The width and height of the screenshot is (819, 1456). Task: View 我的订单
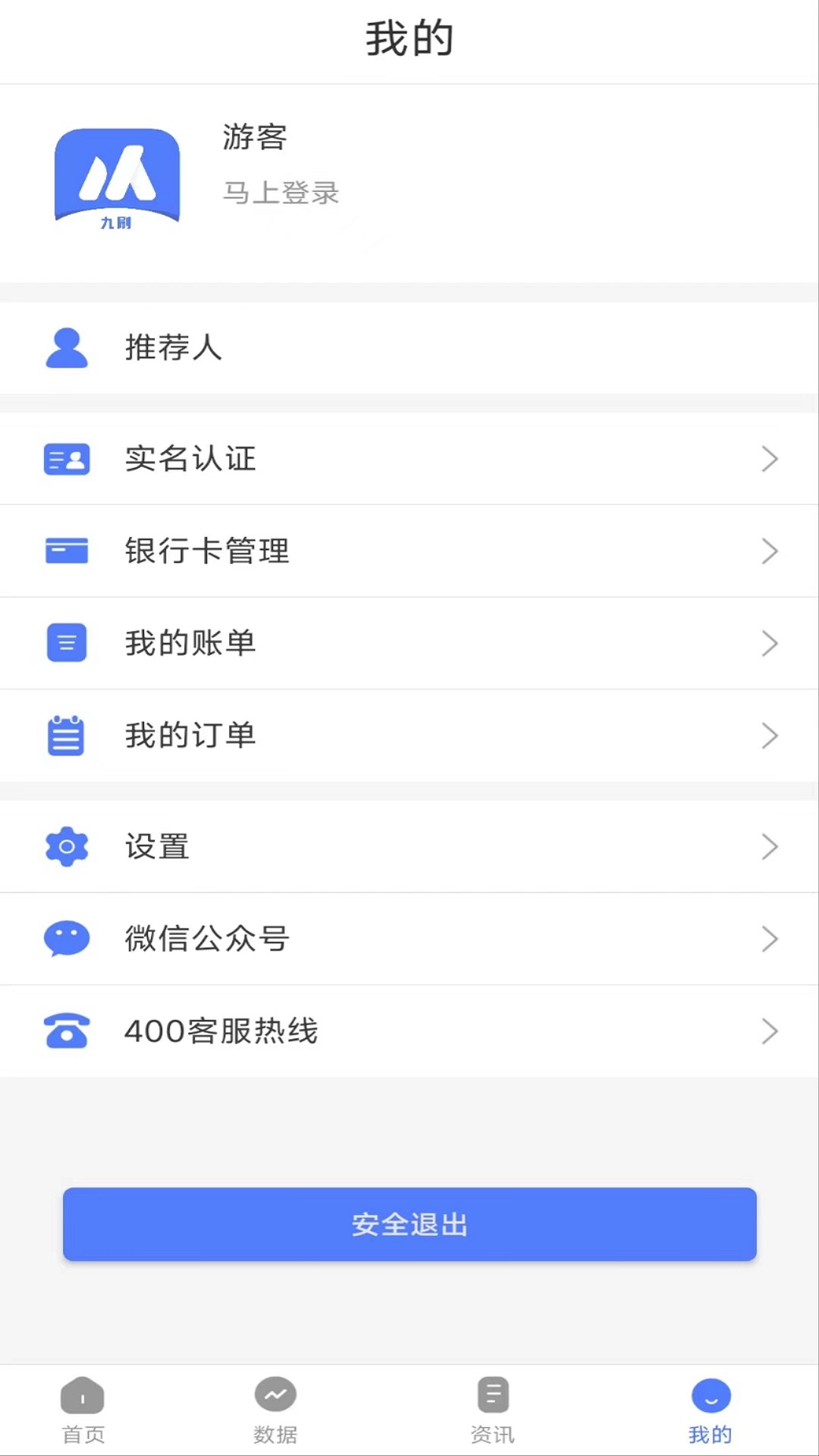click(409, 736)
